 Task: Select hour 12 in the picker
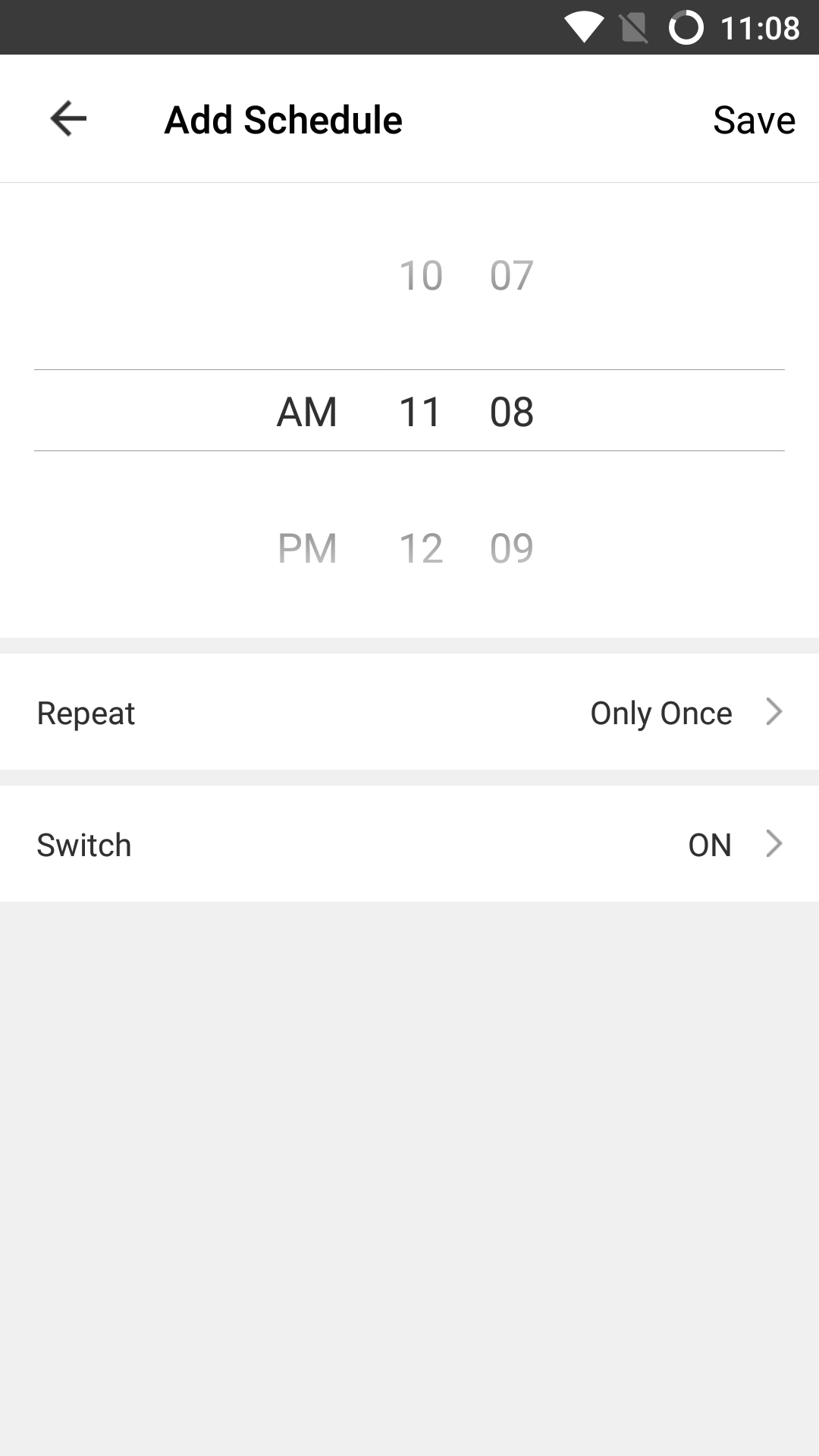pos(421,548)
